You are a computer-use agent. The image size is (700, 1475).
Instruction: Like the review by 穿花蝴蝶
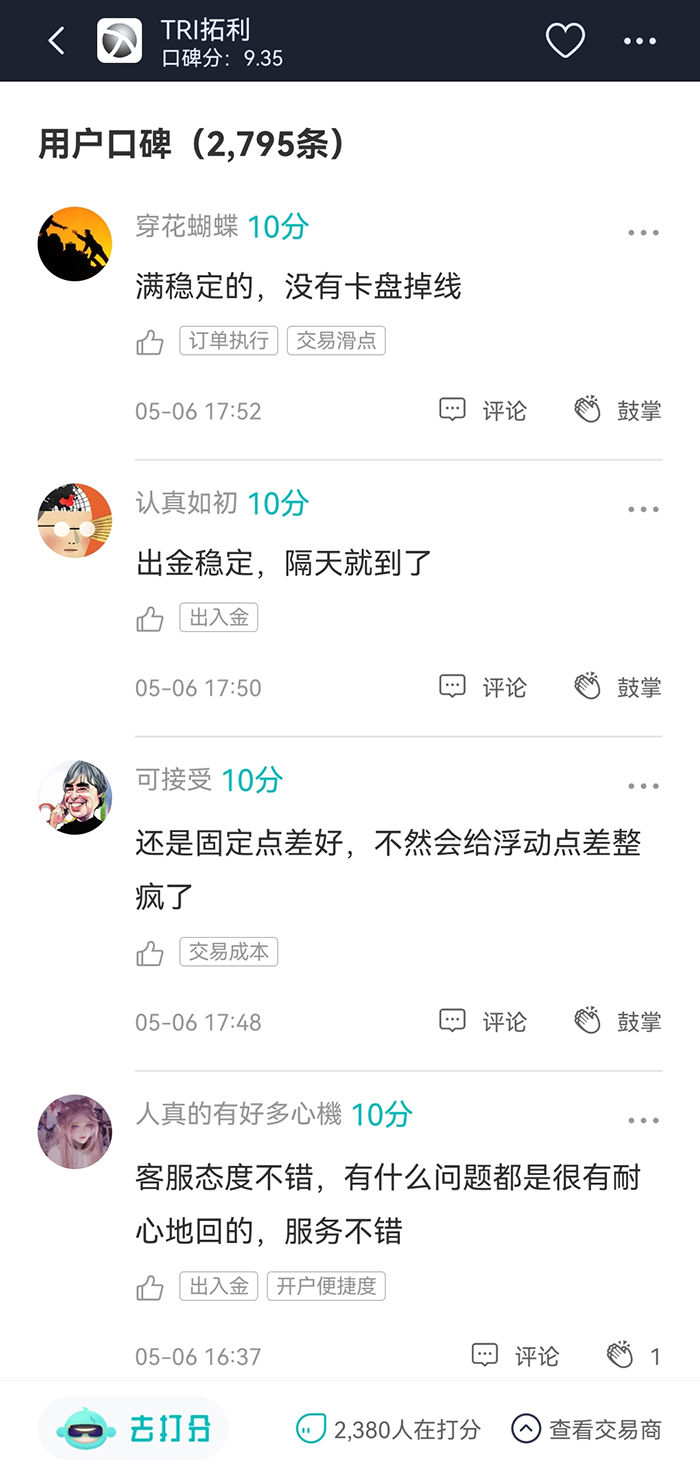coord(150,343)
